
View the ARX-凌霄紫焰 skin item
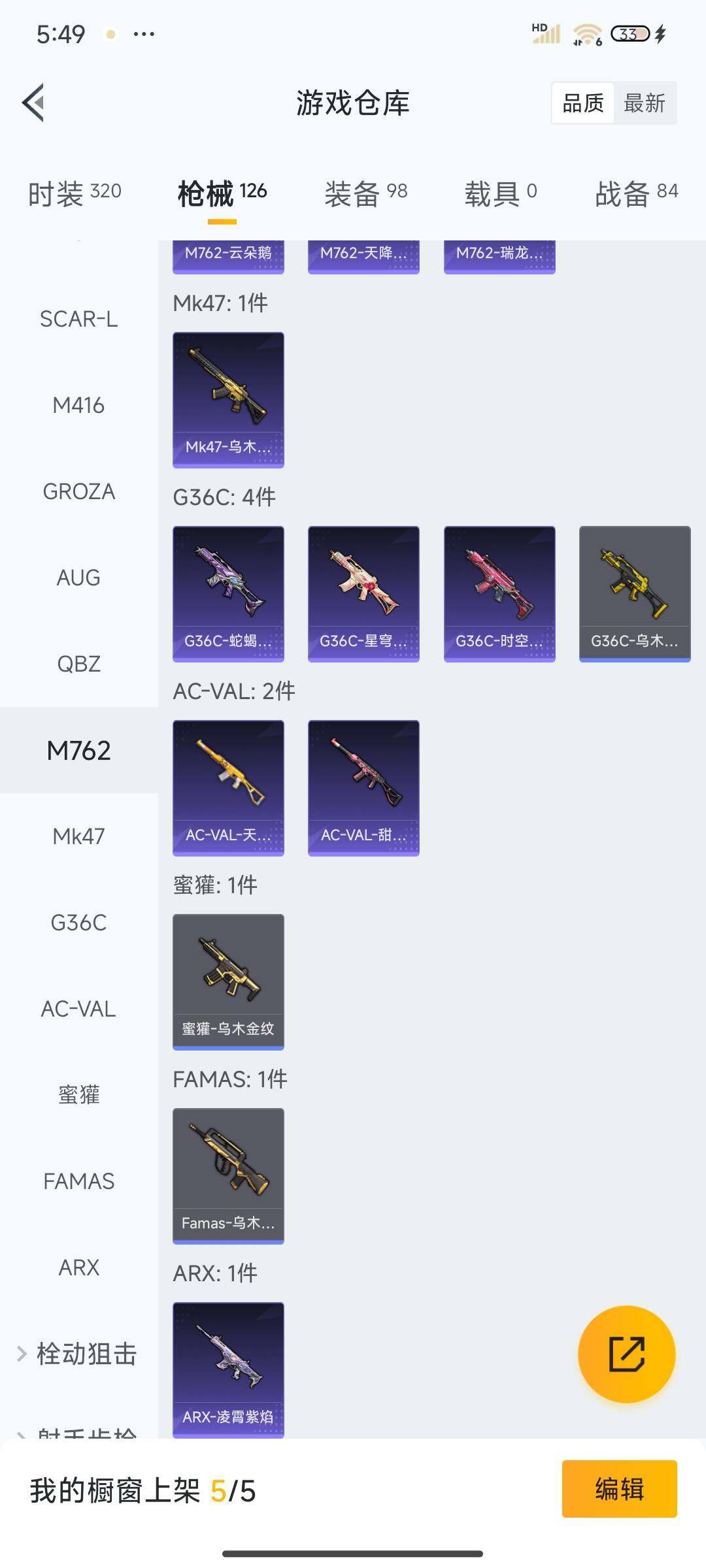tap(228, 1369)
